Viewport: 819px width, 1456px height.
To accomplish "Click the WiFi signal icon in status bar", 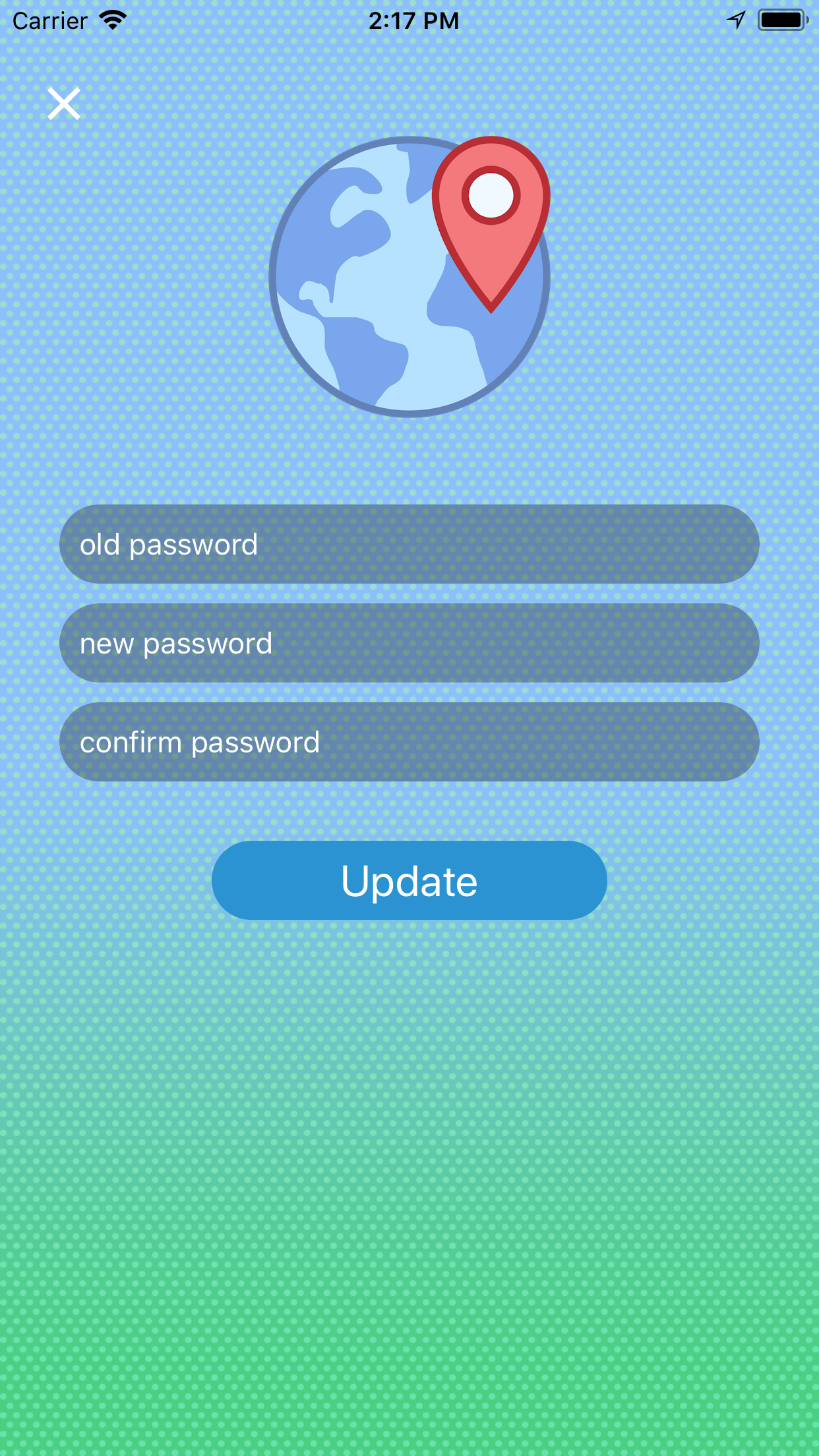I will pos(112,20).
